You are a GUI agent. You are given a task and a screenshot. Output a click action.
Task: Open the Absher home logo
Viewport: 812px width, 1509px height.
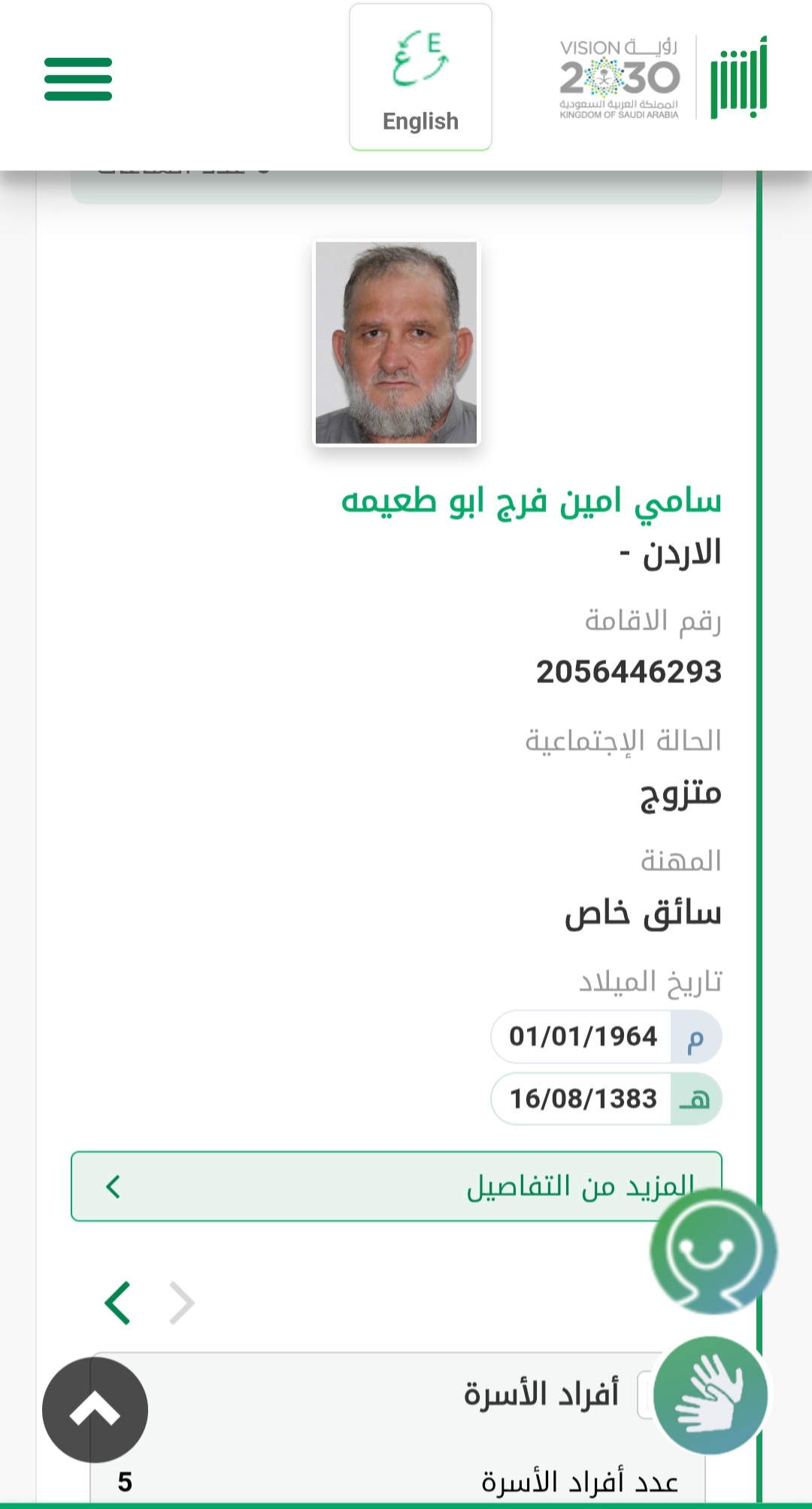(x=738, y=79)
